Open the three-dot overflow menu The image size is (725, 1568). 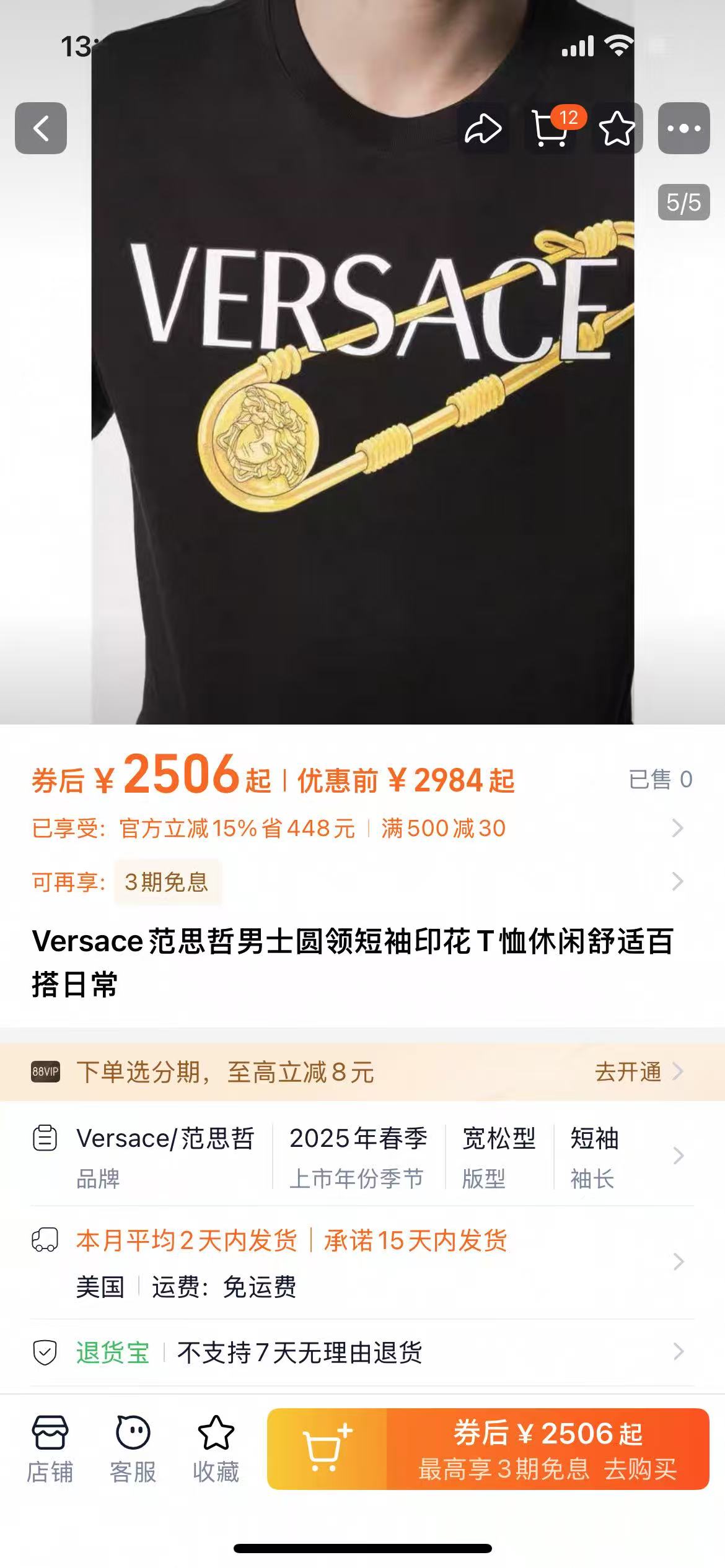point(683,129)
